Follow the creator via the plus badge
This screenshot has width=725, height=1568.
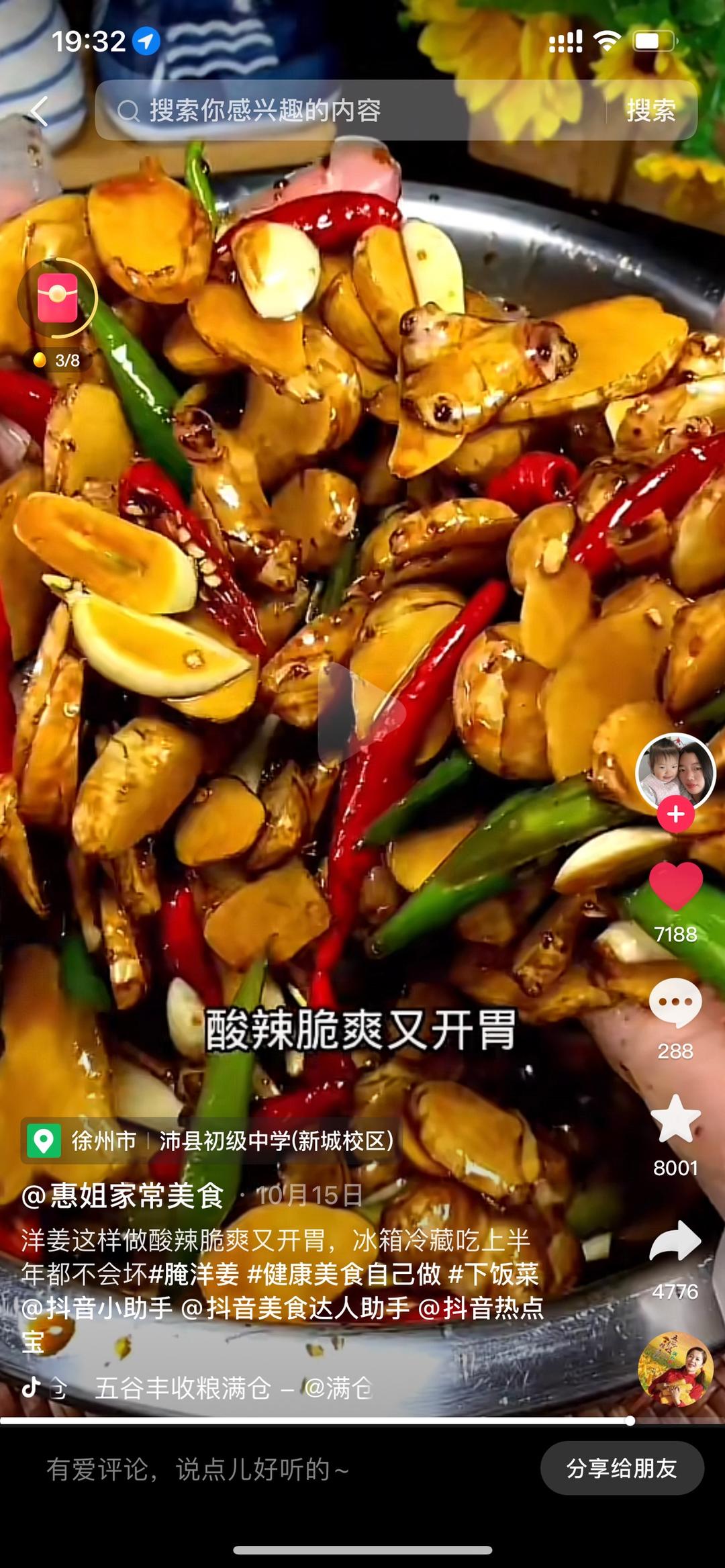(x=675, y=814)
